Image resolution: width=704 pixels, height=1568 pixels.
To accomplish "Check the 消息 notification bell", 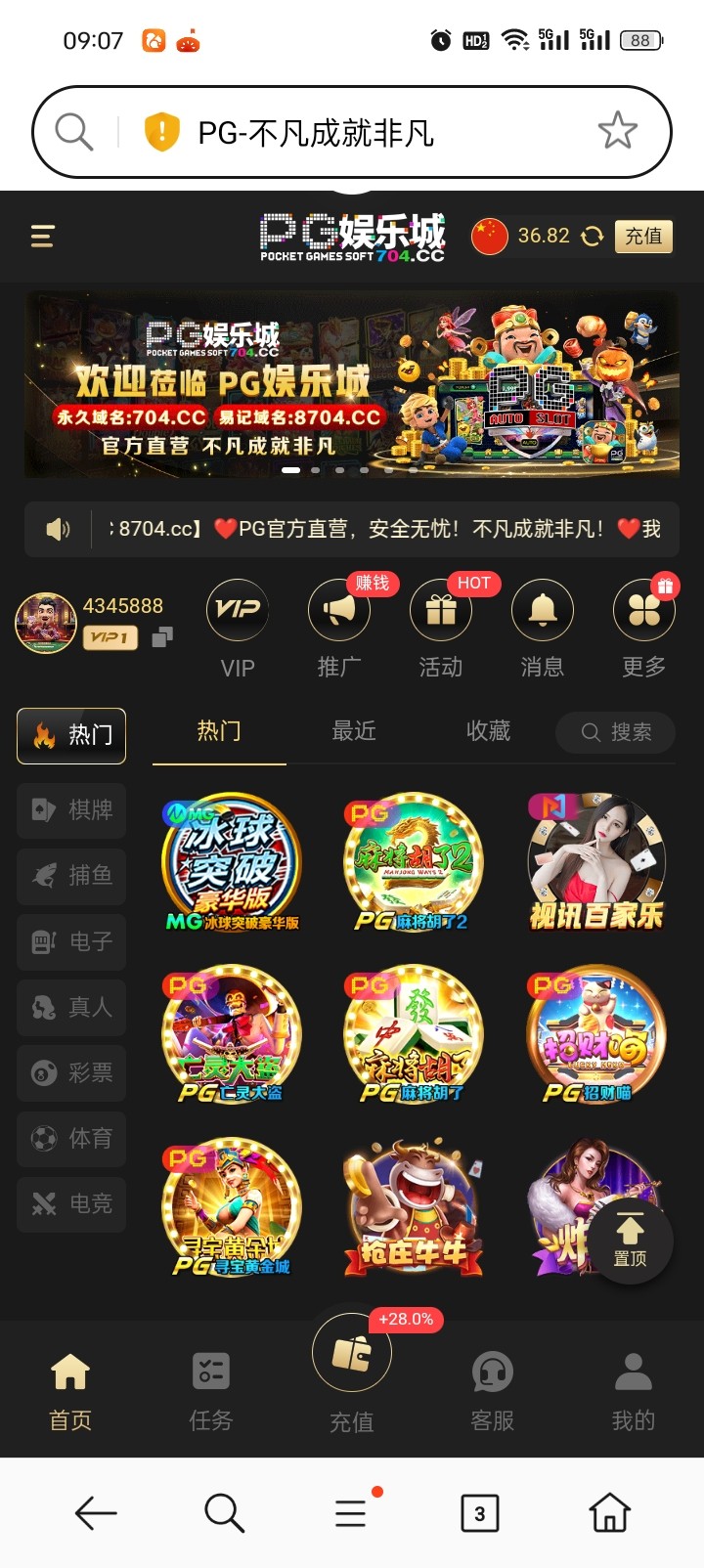I will [543, 609].
